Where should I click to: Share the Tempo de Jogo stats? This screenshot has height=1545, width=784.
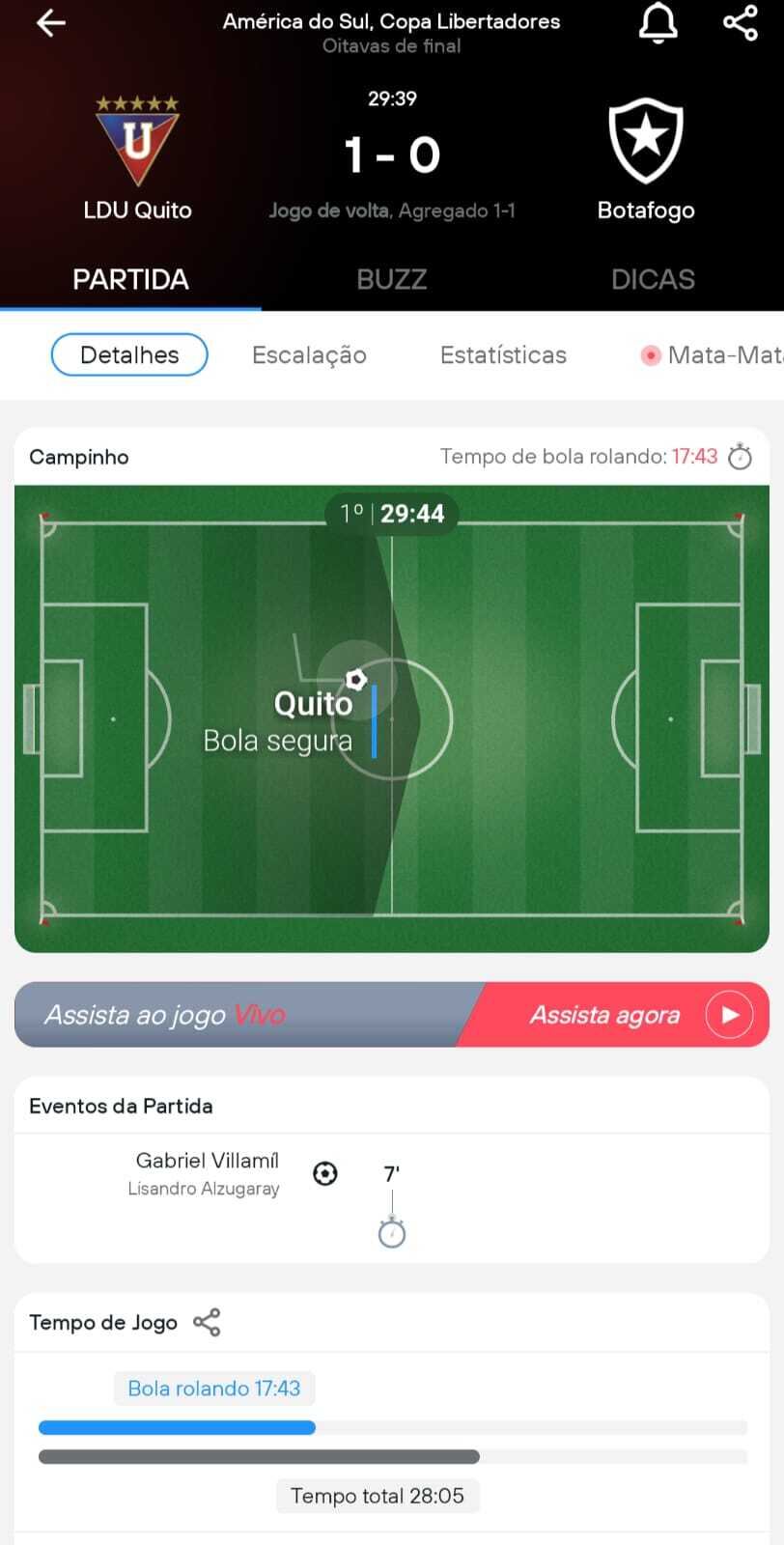point(207,1322)
